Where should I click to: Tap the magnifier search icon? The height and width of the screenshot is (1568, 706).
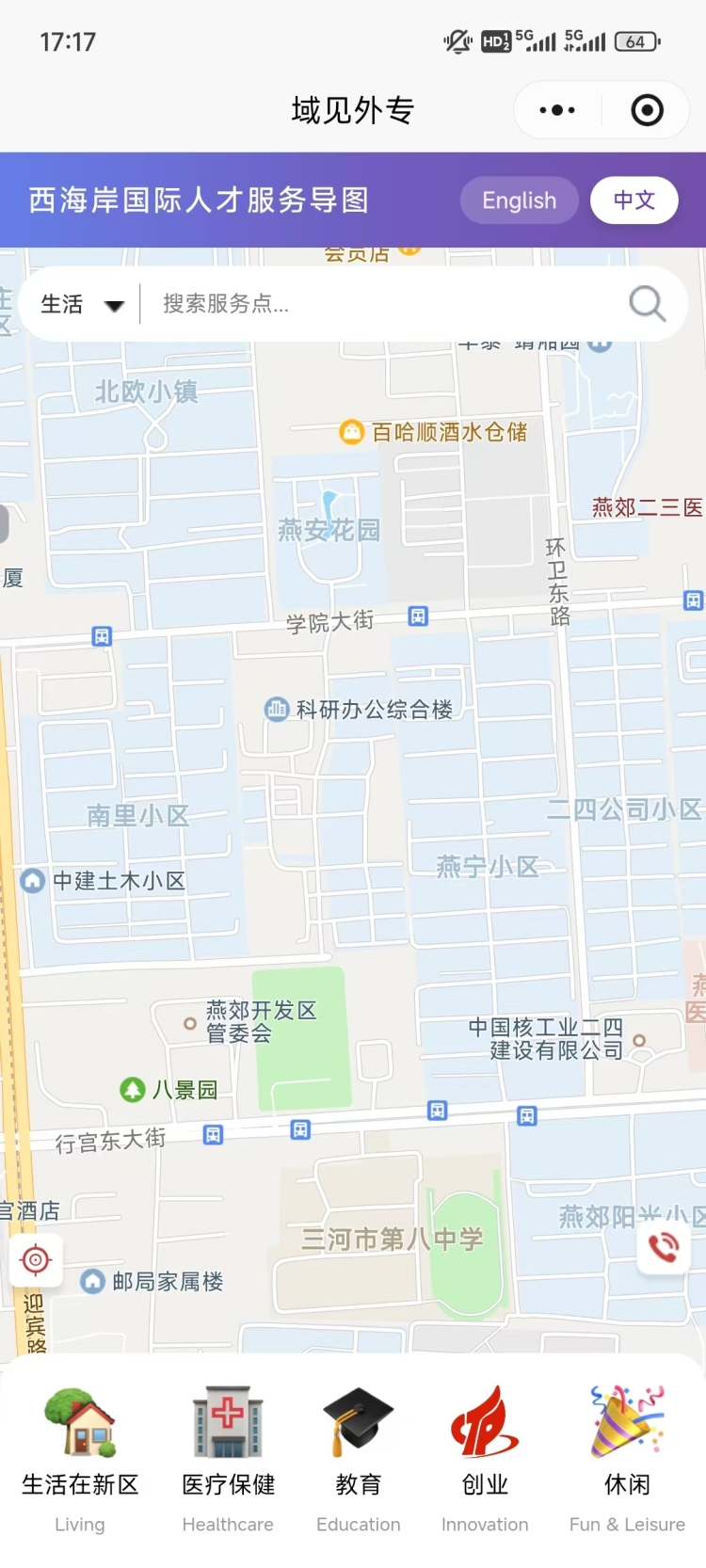pos(647,304)
